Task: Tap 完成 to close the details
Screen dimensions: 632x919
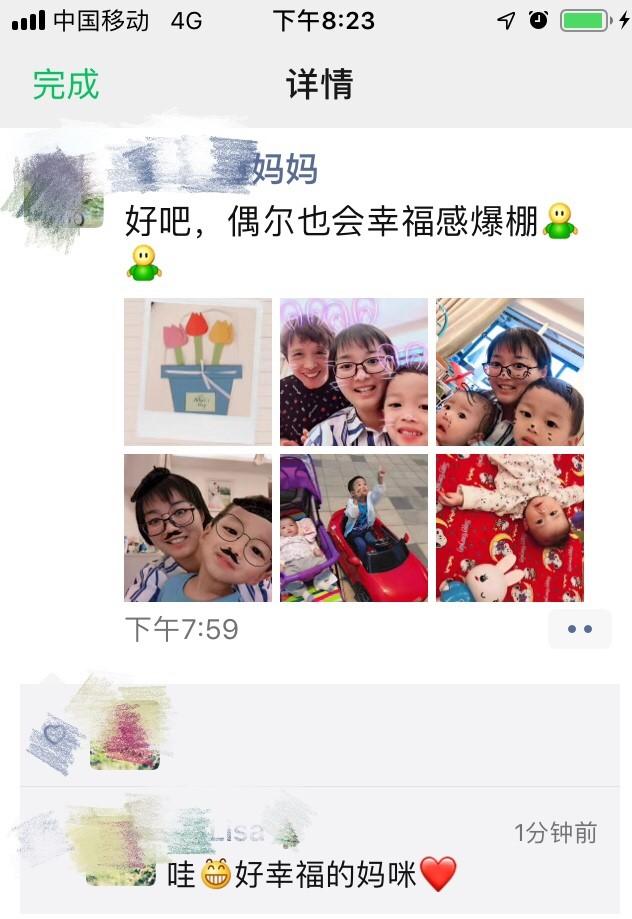Action: click(x=66, y=85)
